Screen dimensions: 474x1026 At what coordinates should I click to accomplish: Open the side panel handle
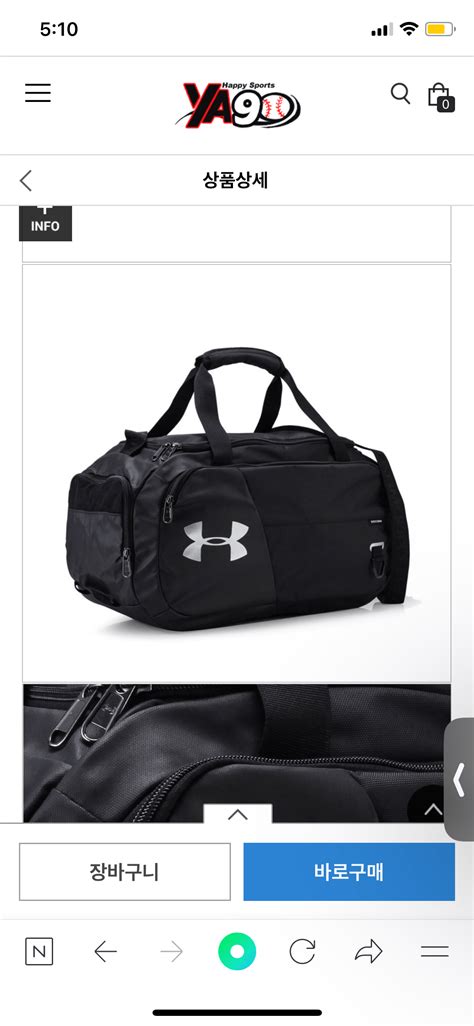[460, 779]
